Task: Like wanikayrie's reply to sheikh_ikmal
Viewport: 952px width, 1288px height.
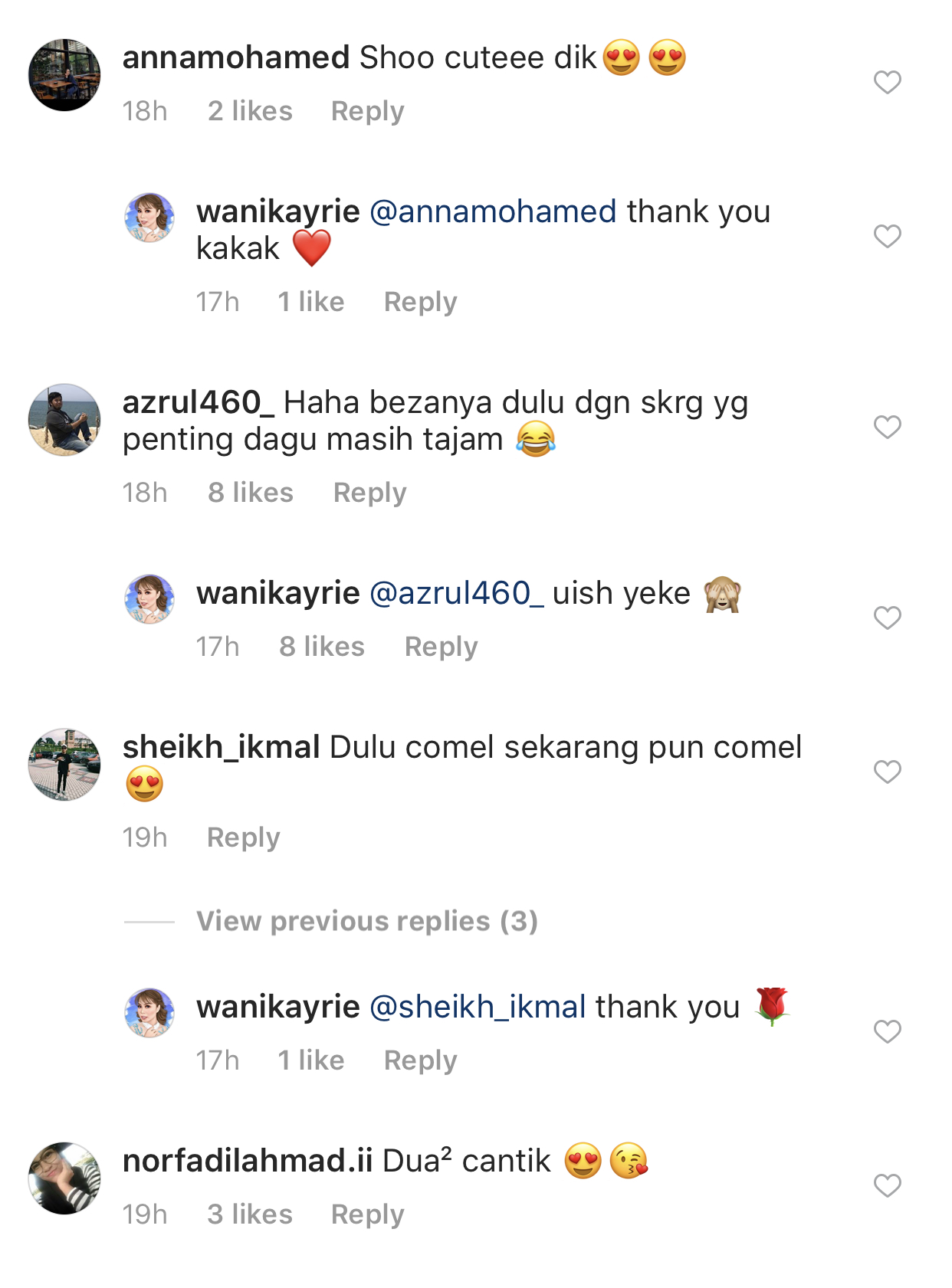Action: [887, 1032]
